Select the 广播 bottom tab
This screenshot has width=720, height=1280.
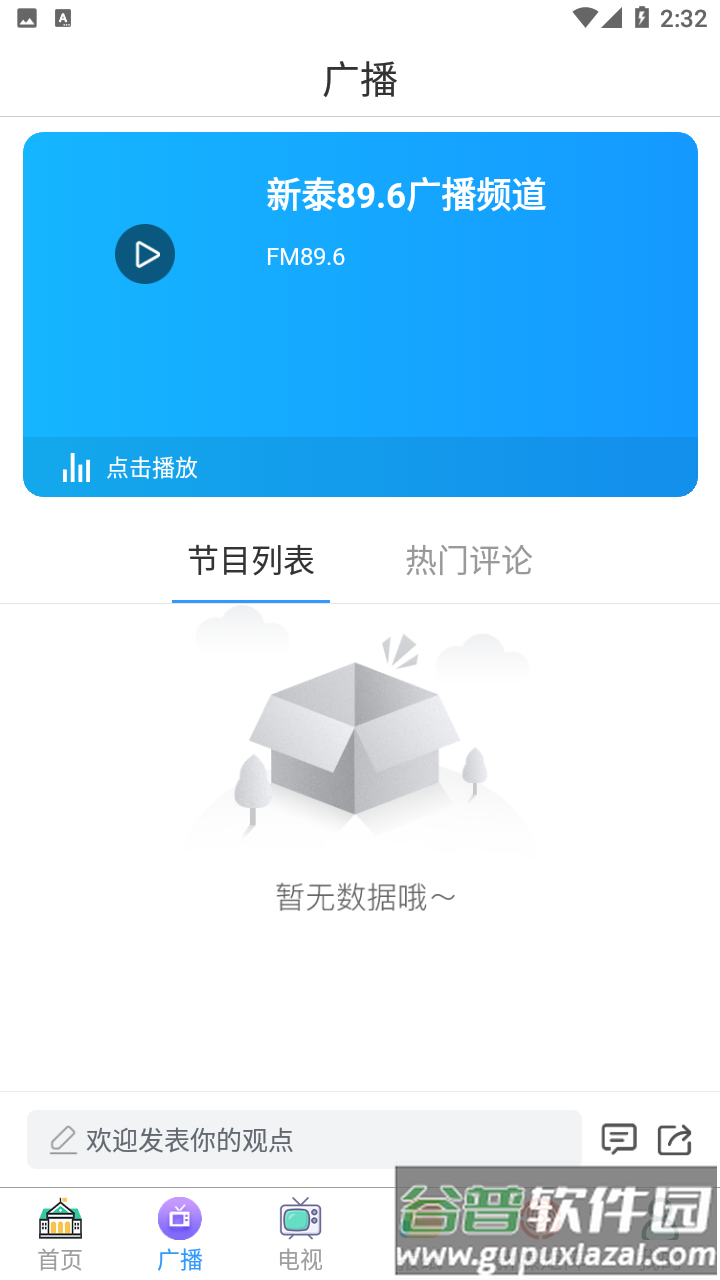click(180, 1234)
